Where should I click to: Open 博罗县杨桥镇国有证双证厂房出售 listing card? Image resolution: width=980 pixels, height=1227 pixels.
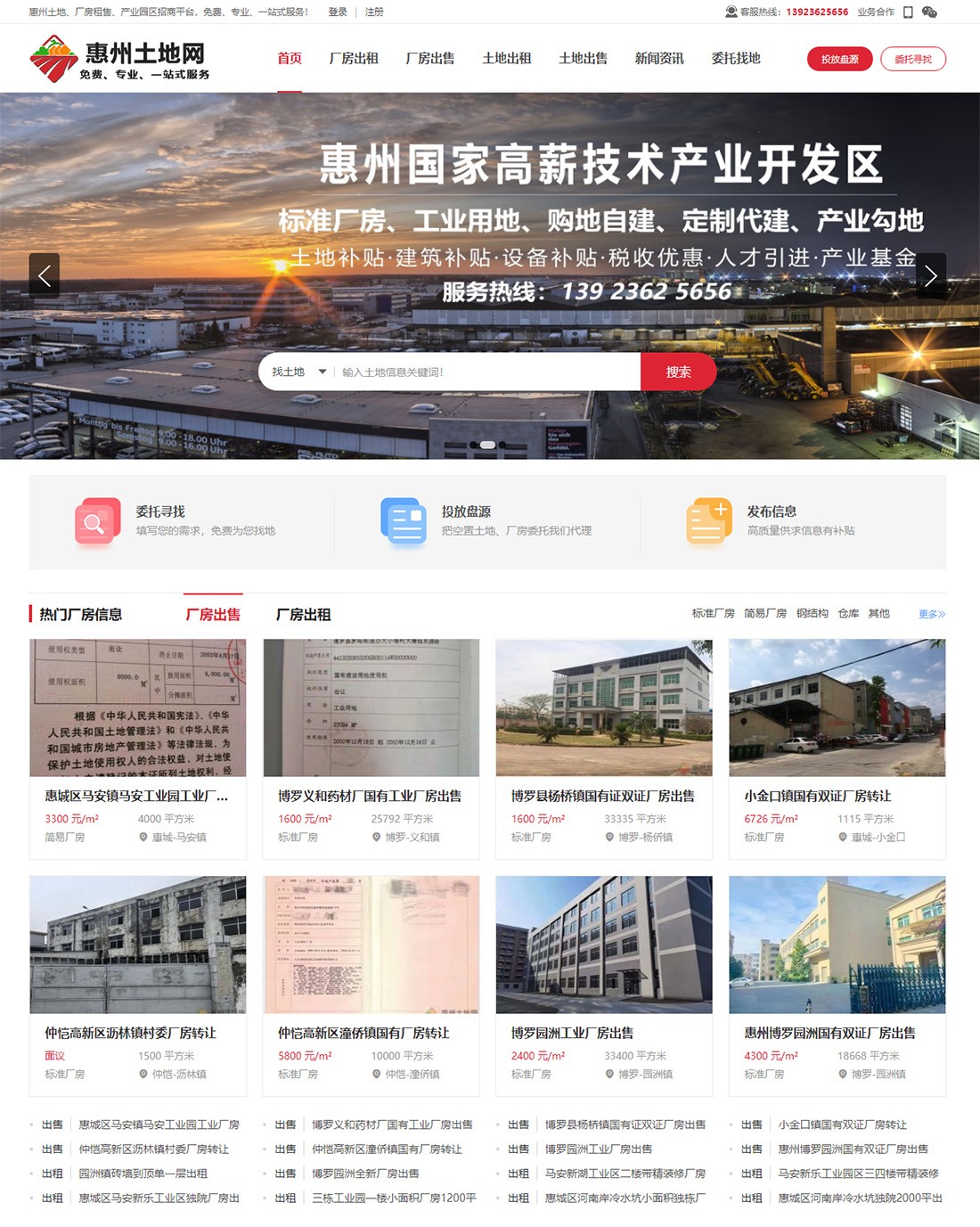pyautogui.click(x=603, y=748)
